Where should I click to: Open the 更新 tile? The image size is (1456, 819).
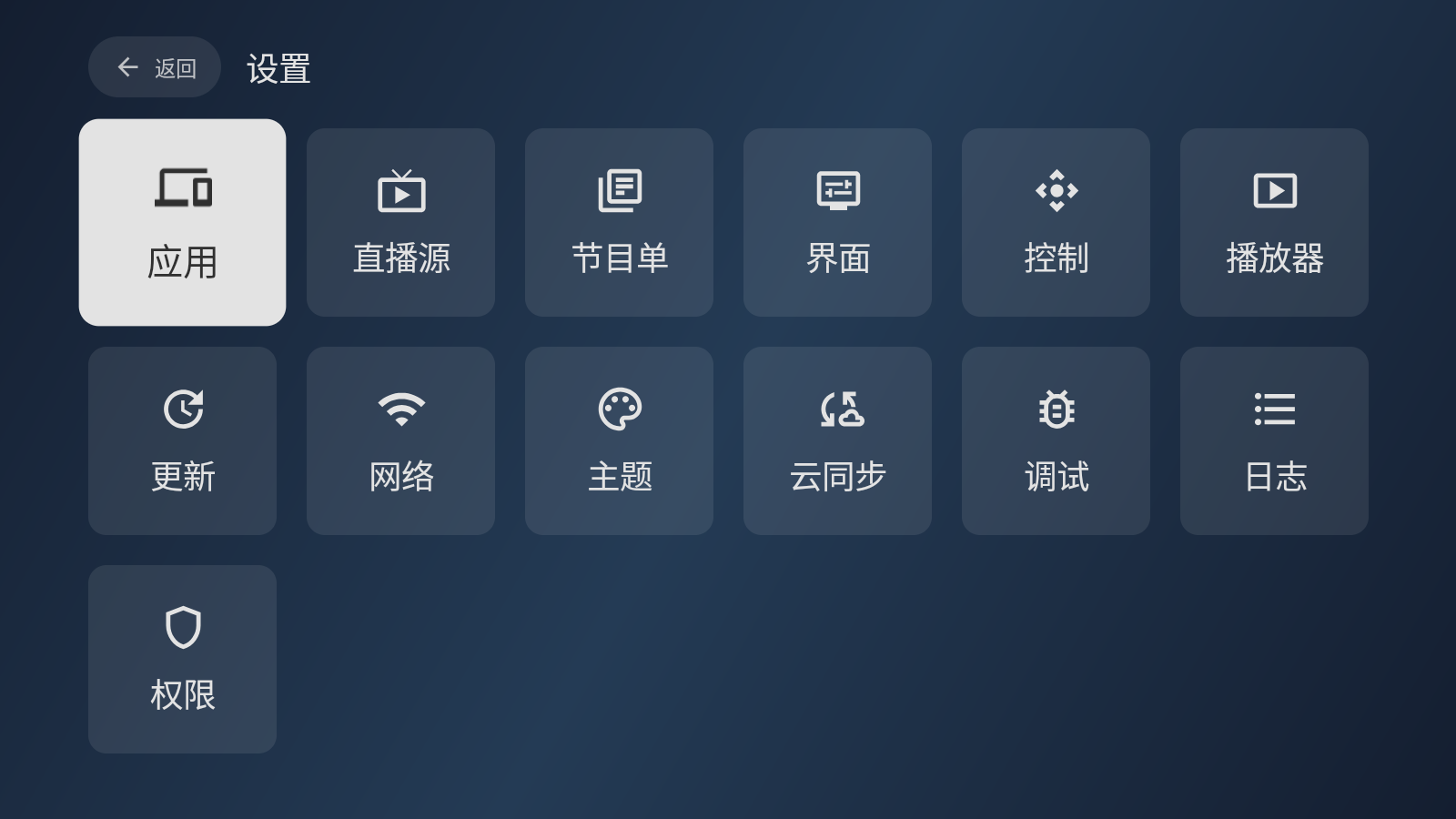pos(182,440)
